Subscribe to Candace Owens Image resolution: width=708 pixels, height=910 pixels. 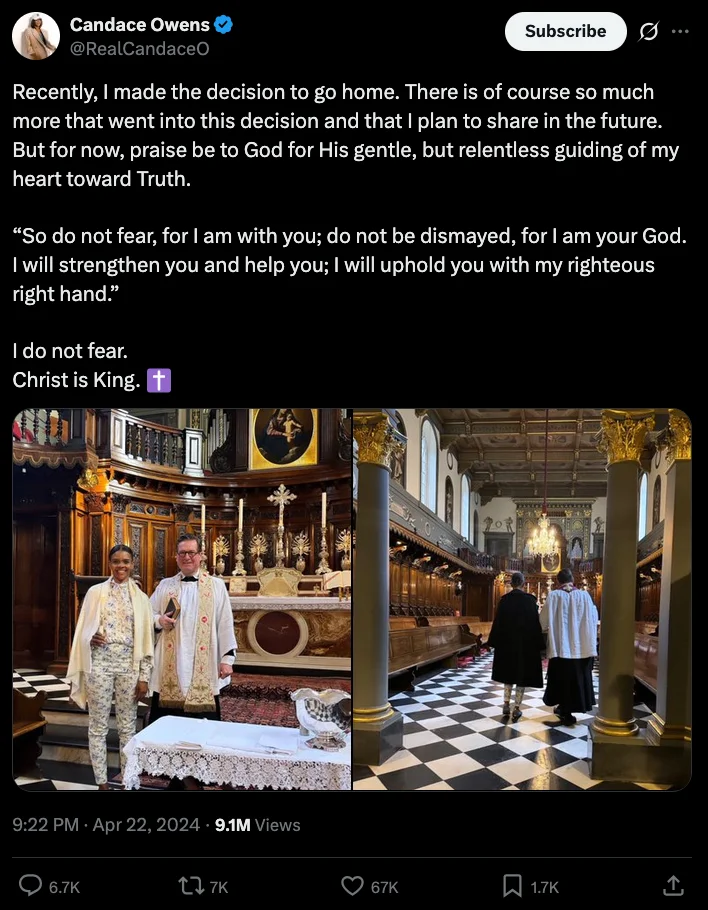pos(565,31)
